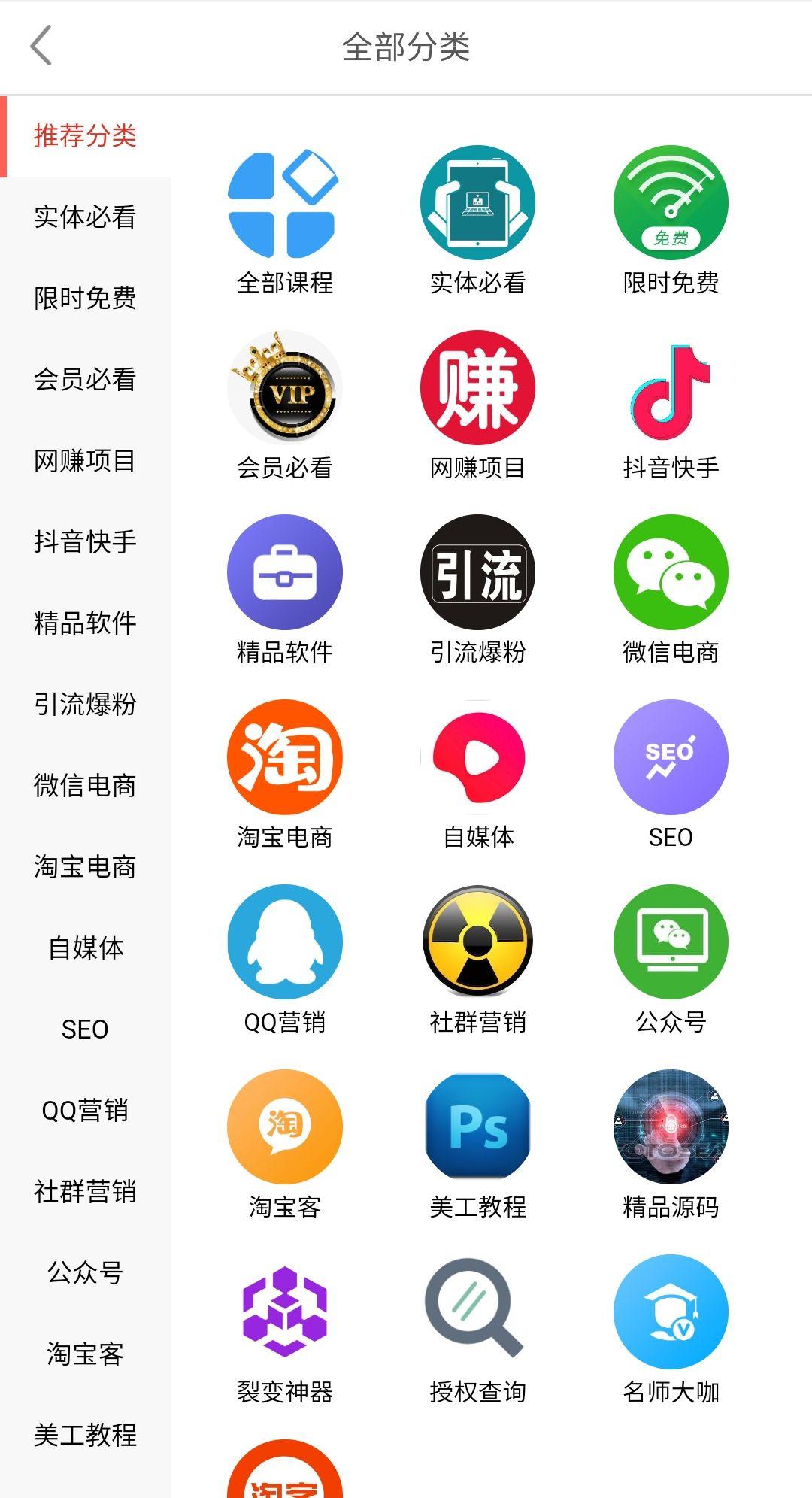The width and height of the screenshot is (812, 1498).
Task: Open 实体必看 grid tile
Action: tap(477, 204)
